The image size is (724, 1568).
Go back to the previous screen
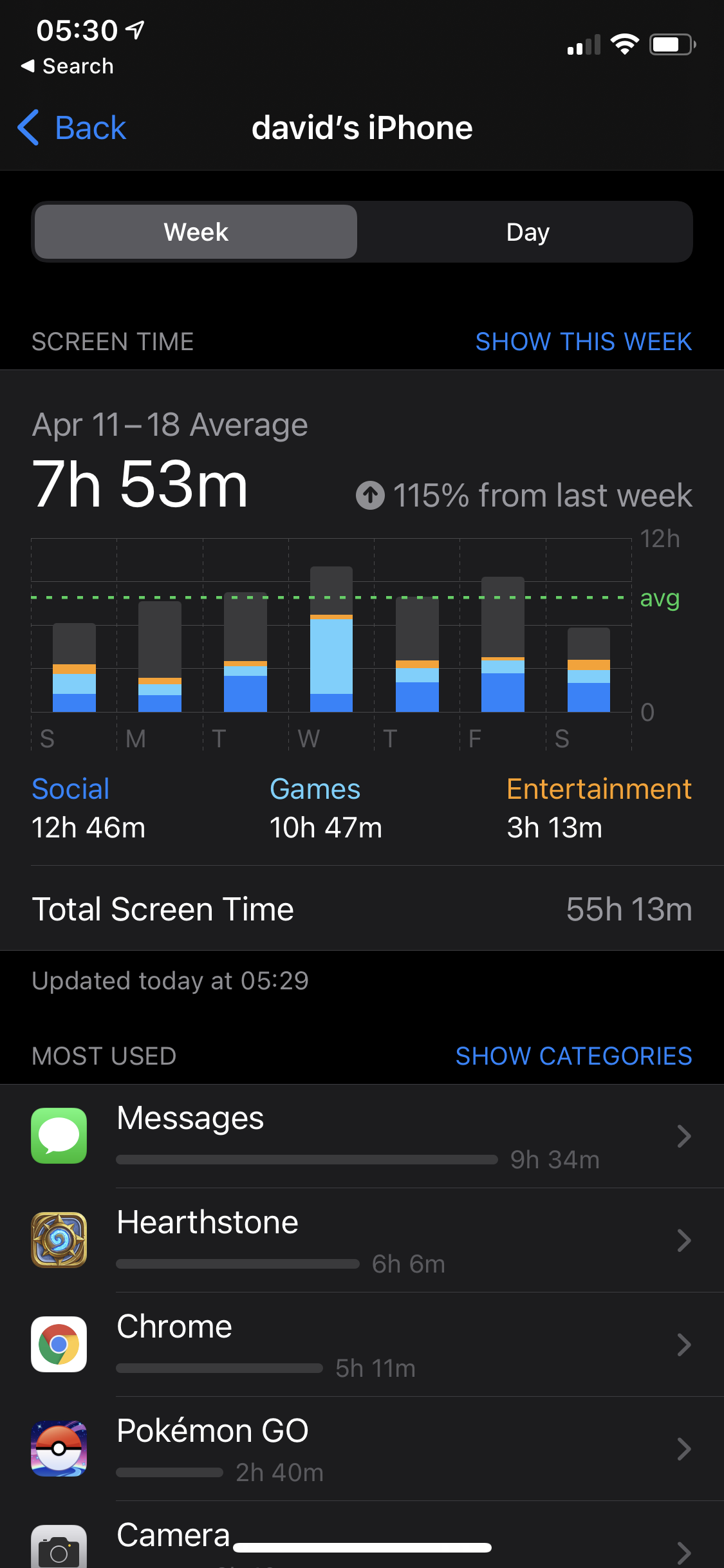click(72, 127)
